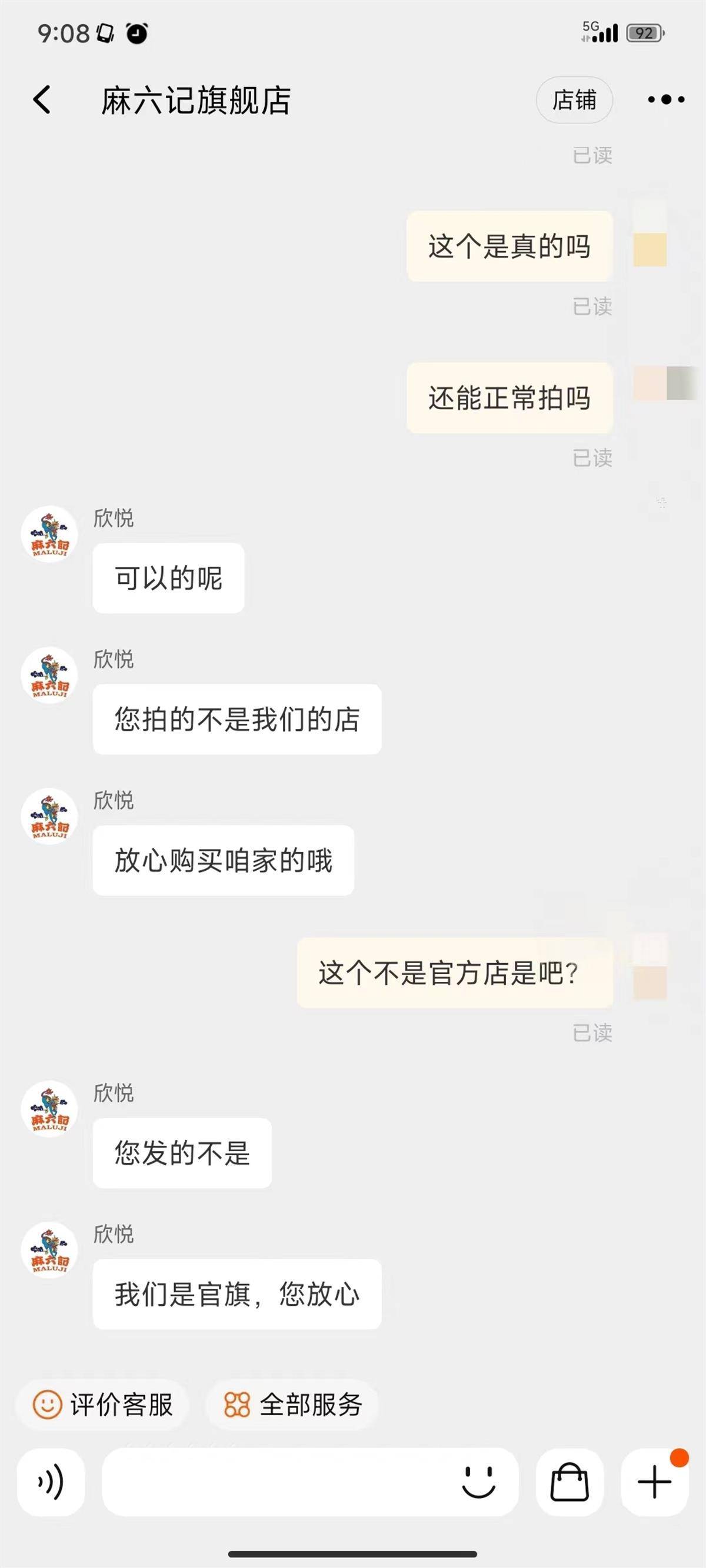Viewport: 706px width, 1568px height.
Task: Tap 评价客服 to rate service
Action: (102, 1405)
